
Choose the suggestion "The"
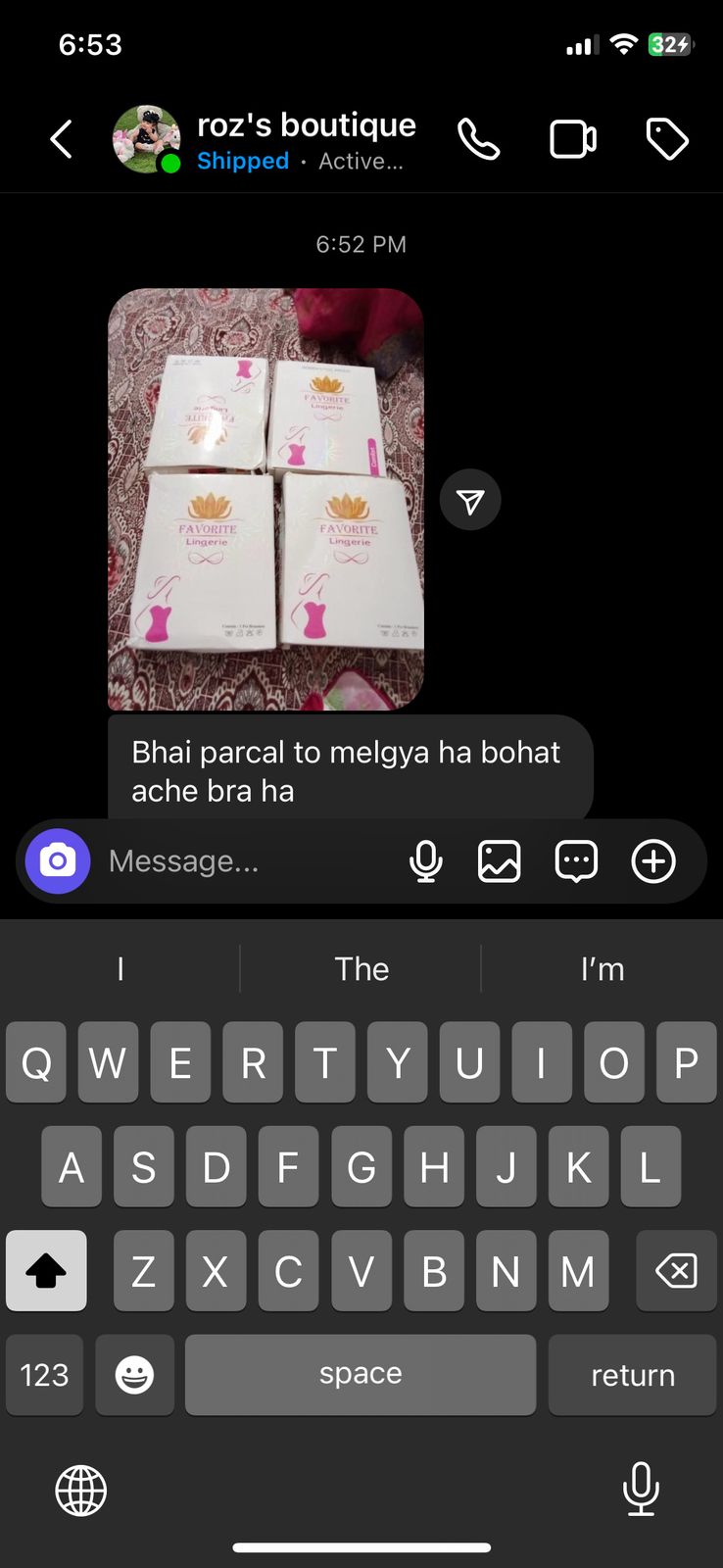click(361, 969)
